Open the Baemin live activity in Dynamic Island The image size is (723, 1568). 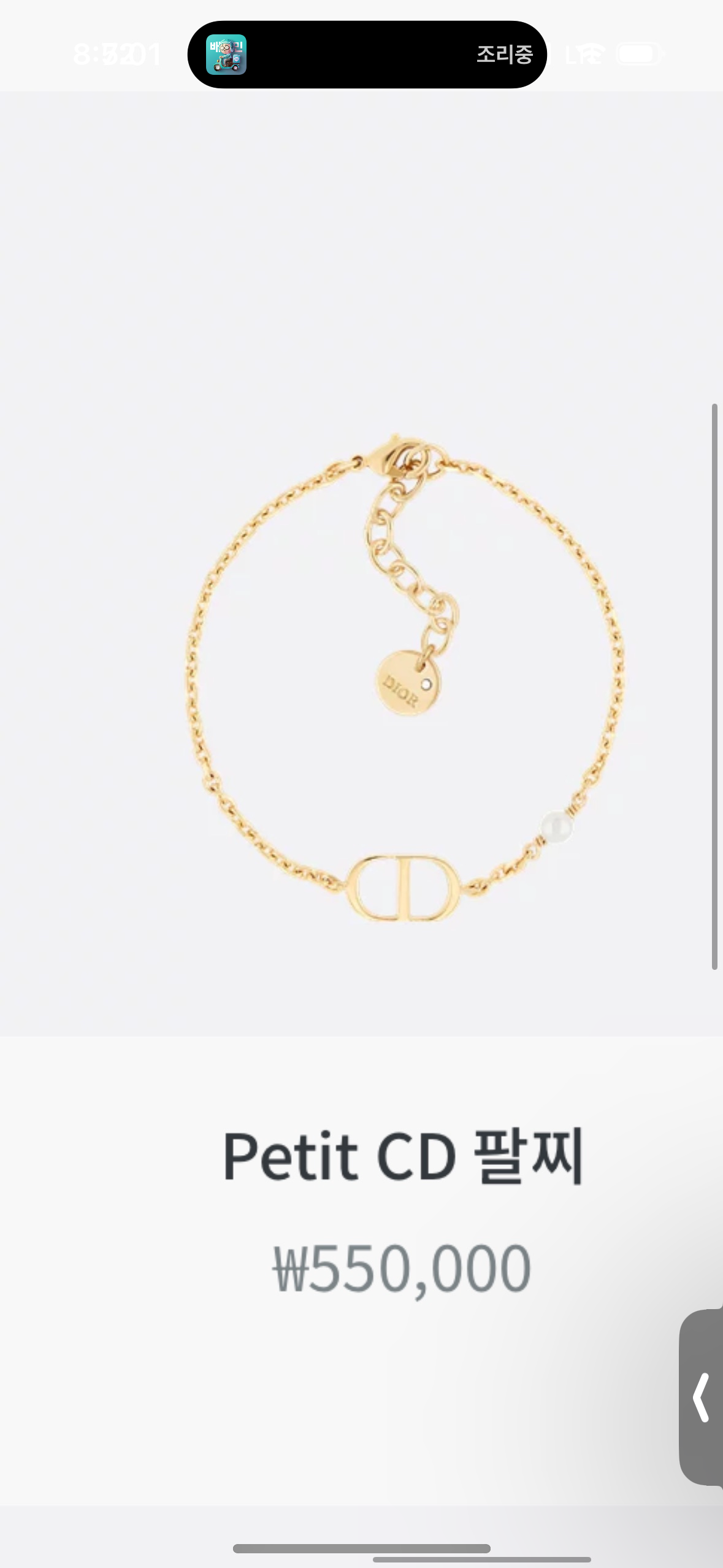coord(367,55)
